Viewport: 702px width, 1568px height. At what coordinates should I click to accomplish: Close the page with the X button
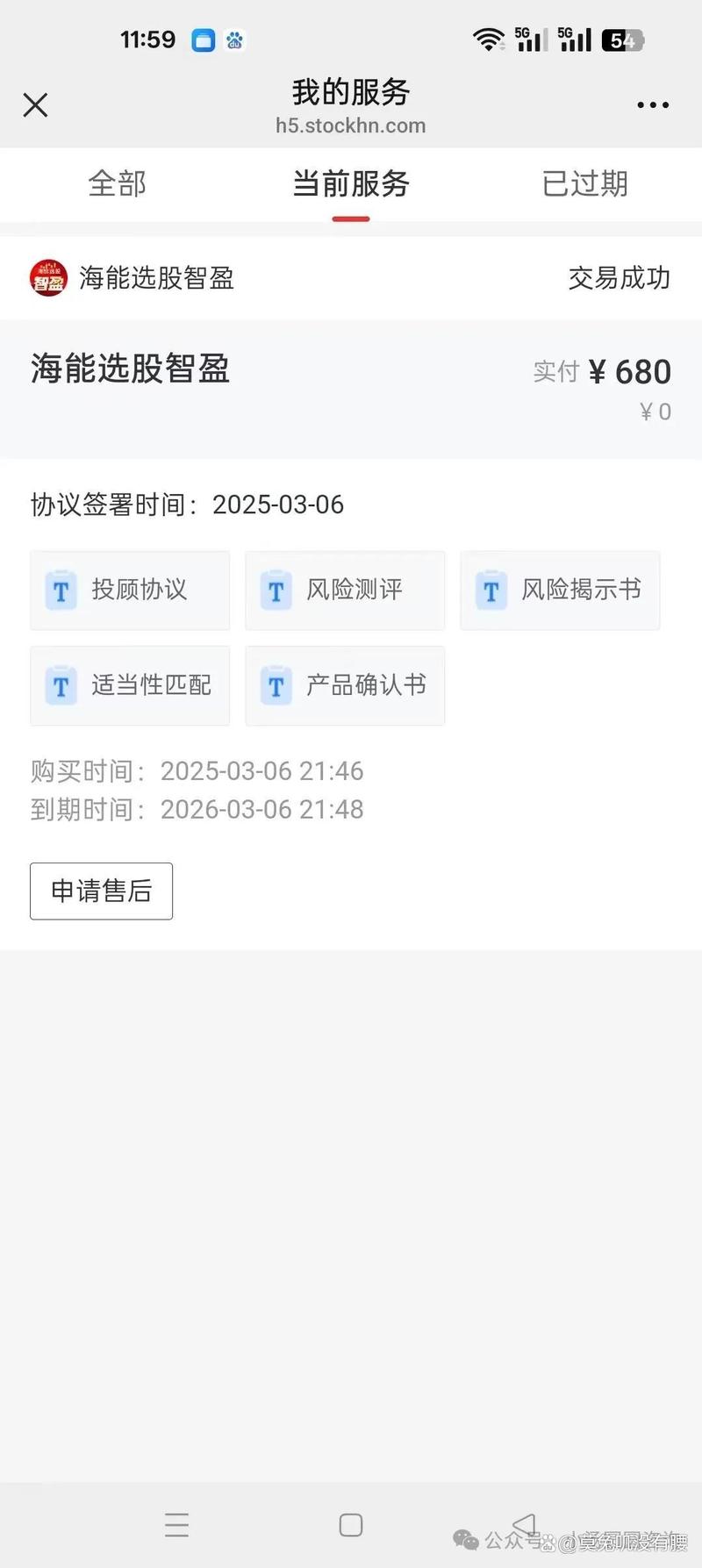[x=35, y=104]
